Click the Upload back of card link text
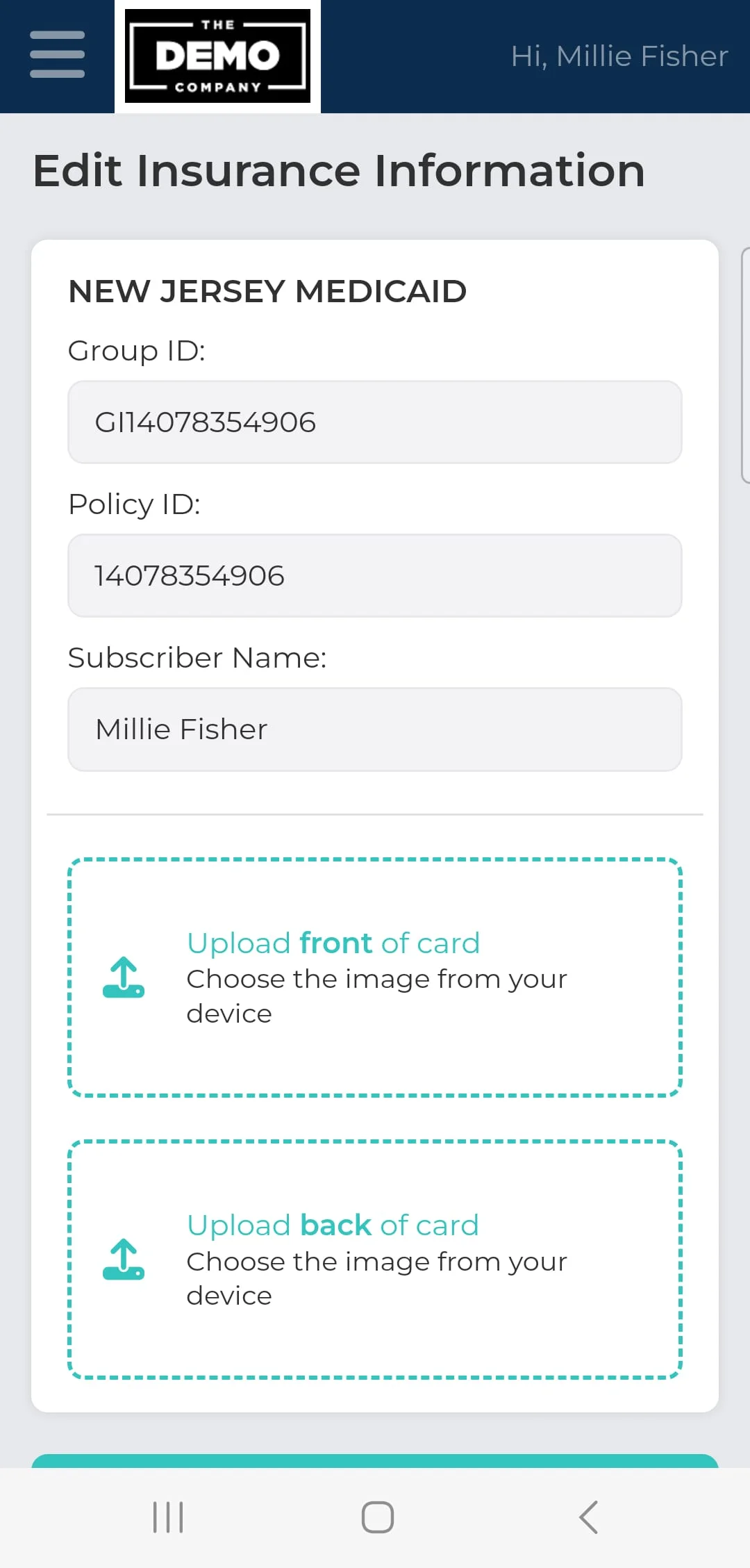The height and width of the screenshot is (1568, 750). [x=332, y=1225]
